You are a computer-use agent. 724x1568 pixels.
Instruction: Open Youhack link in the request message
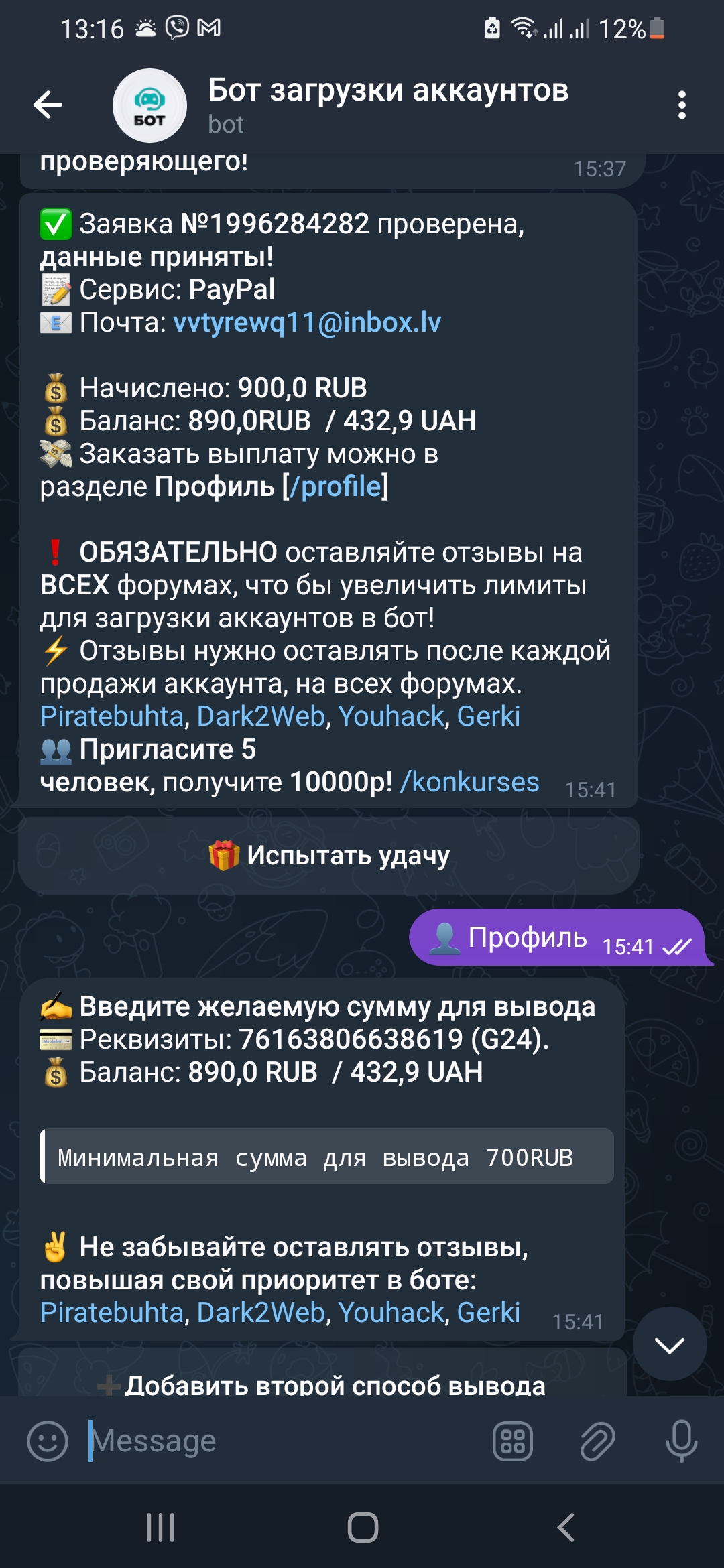(391, 716)
